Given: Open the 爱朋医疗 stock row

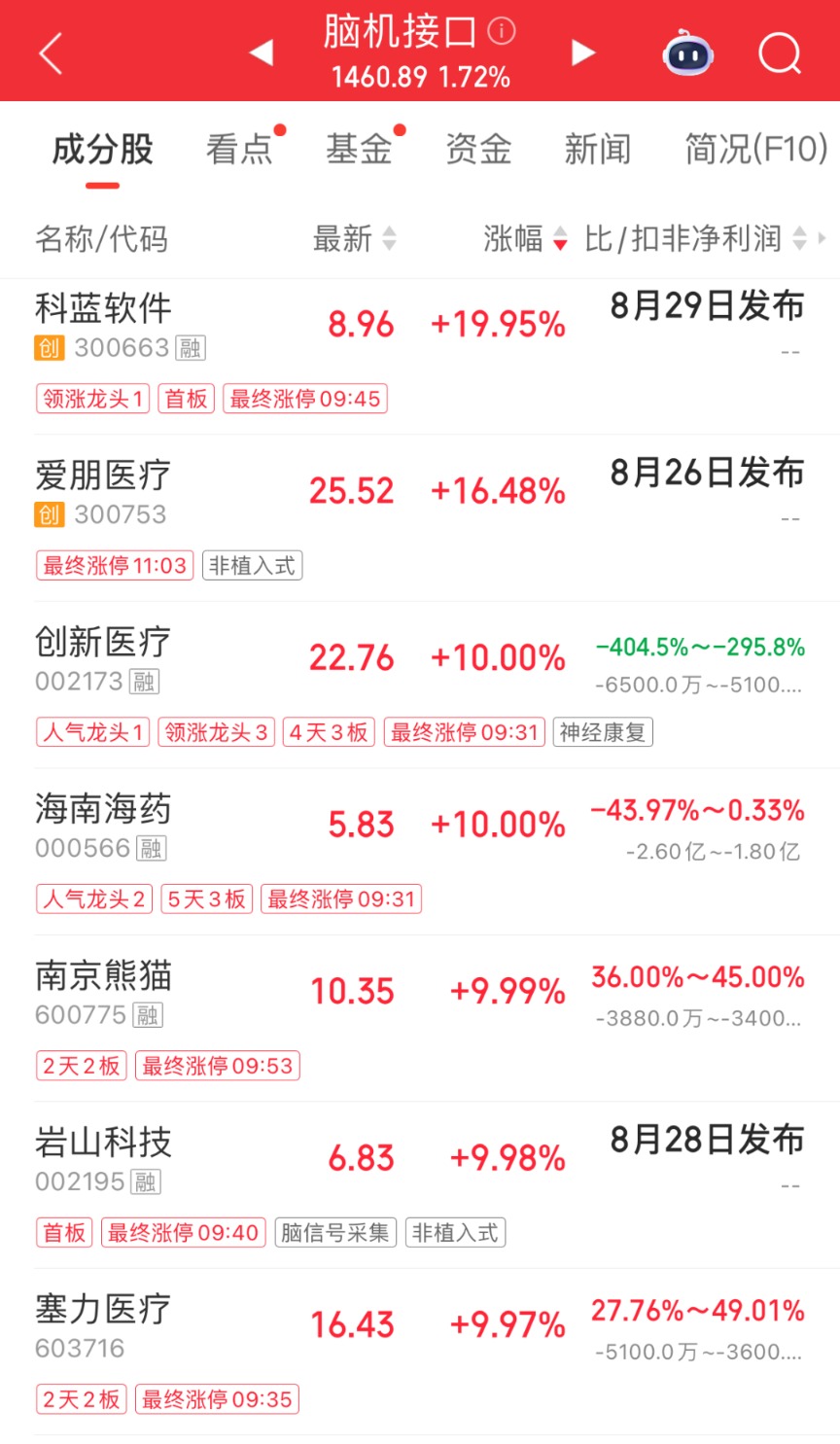Looking at the screenshot, I should point(420,518).
